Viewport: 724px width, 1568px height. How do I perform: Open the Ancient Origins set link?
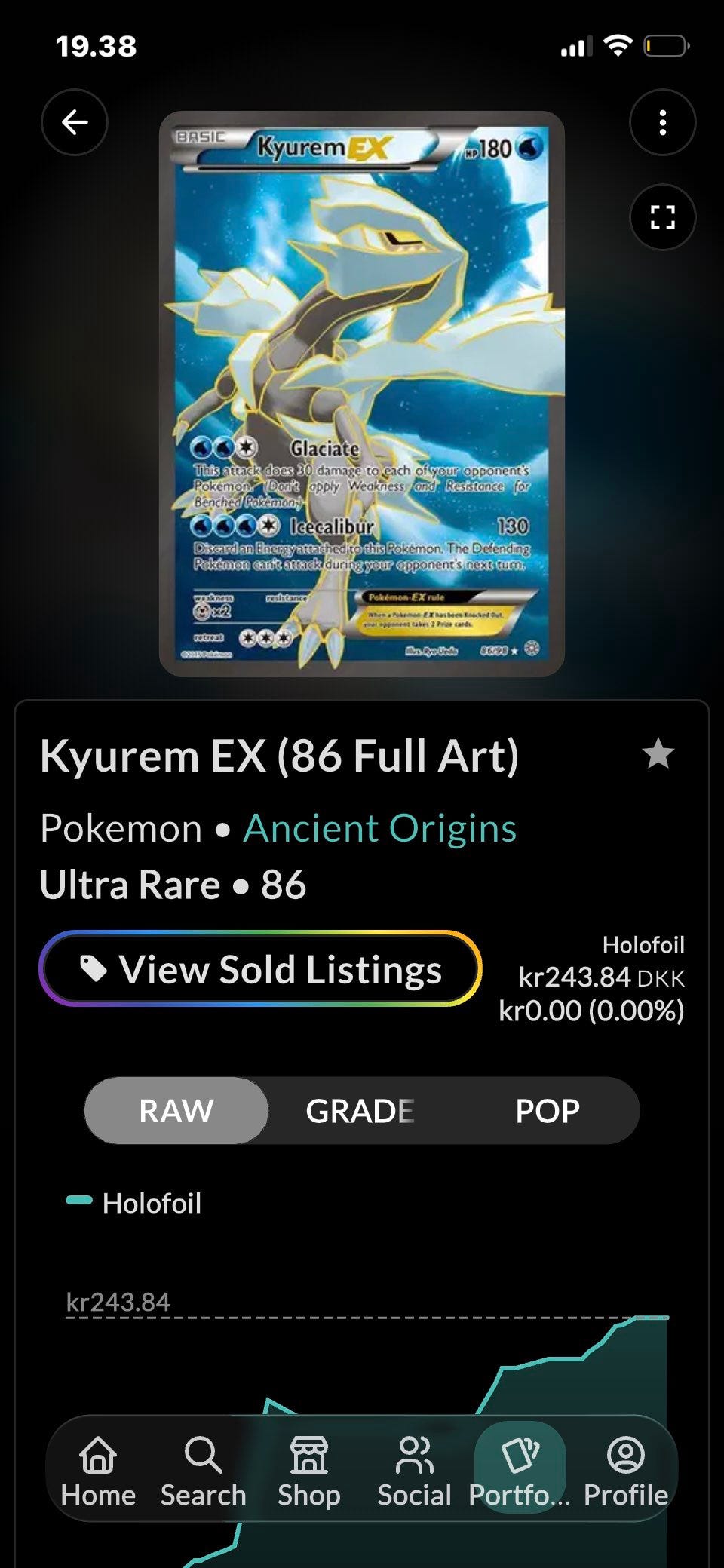[x=380, y=828]
